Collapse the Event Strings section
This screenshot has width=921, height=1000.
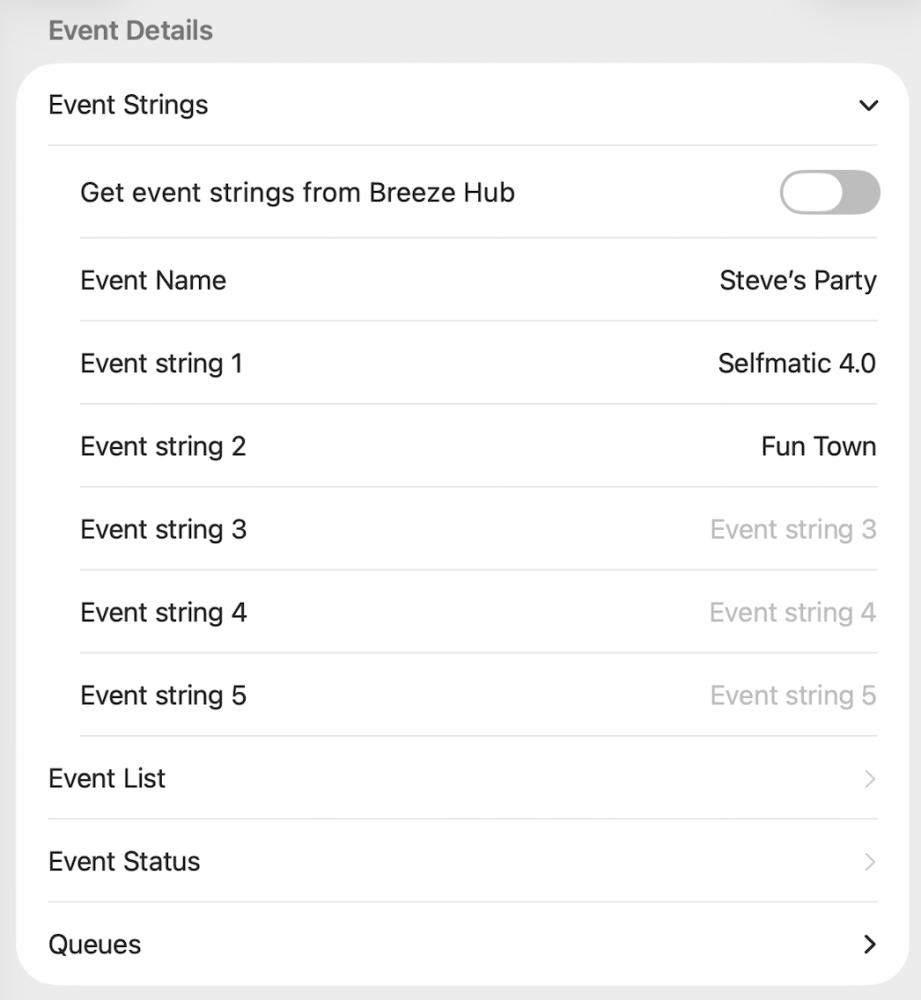[x=868, y=105]
